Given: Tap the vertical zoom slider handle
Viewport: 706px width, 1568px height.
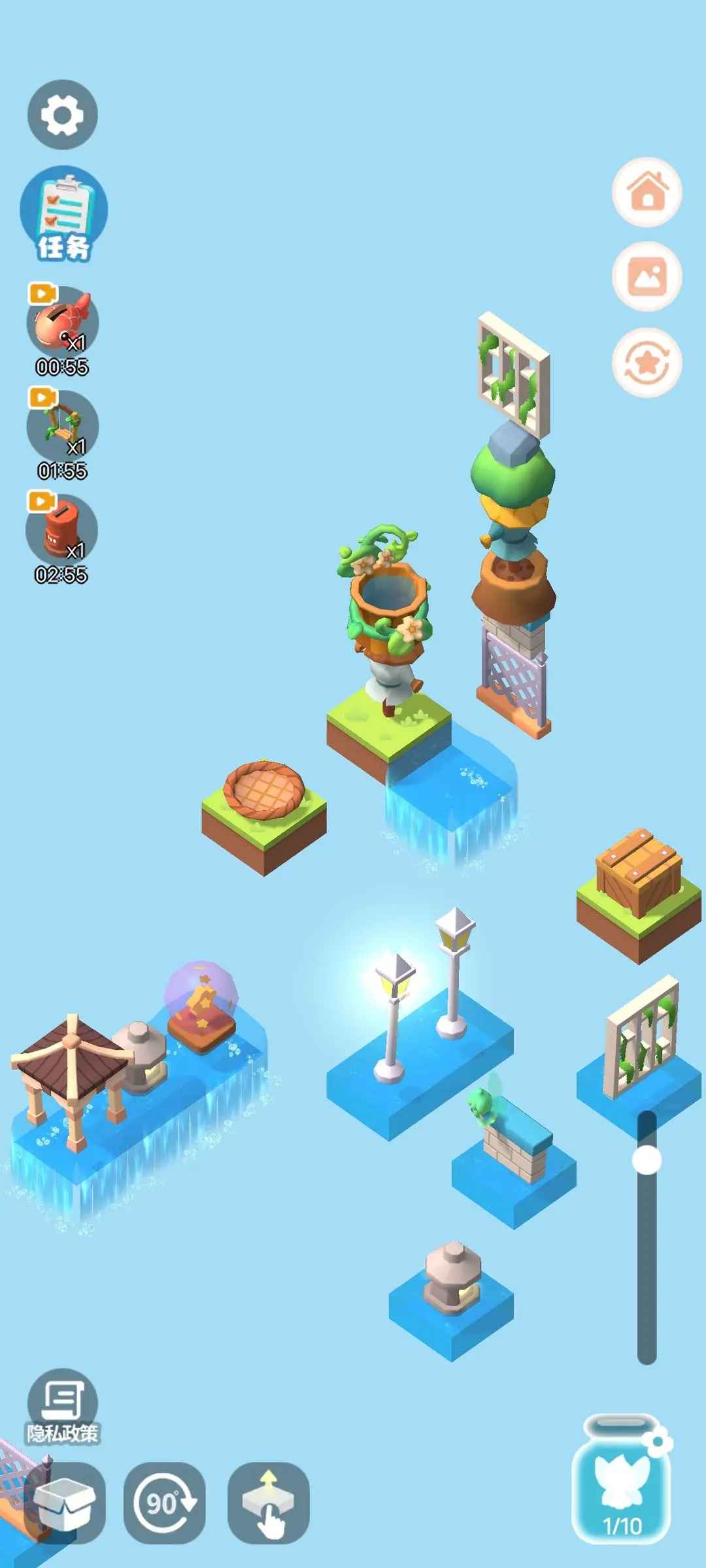Looking at the screenshot, I should 647,1160.
